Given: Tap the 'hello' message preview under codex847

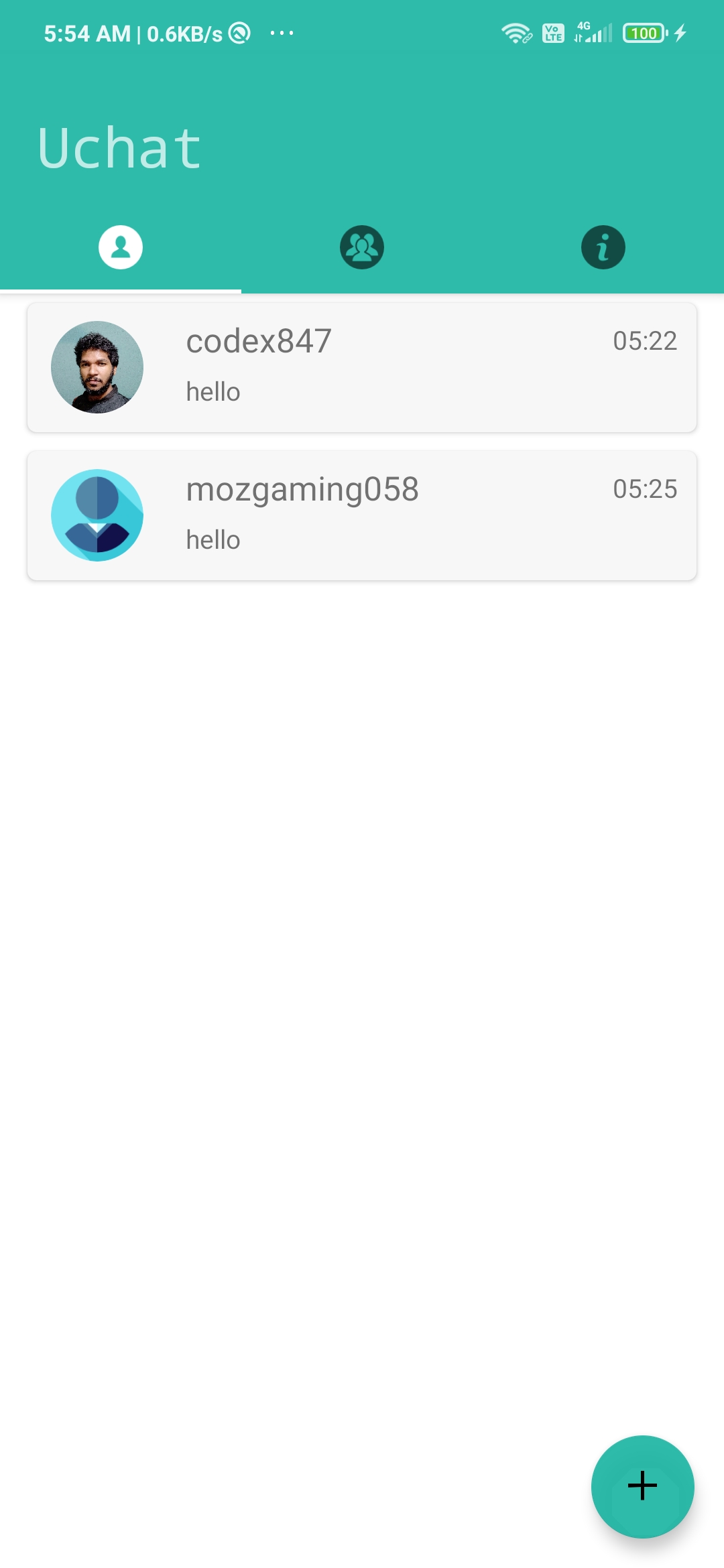Looking at the screenshot, I should [x=213, y=391].
